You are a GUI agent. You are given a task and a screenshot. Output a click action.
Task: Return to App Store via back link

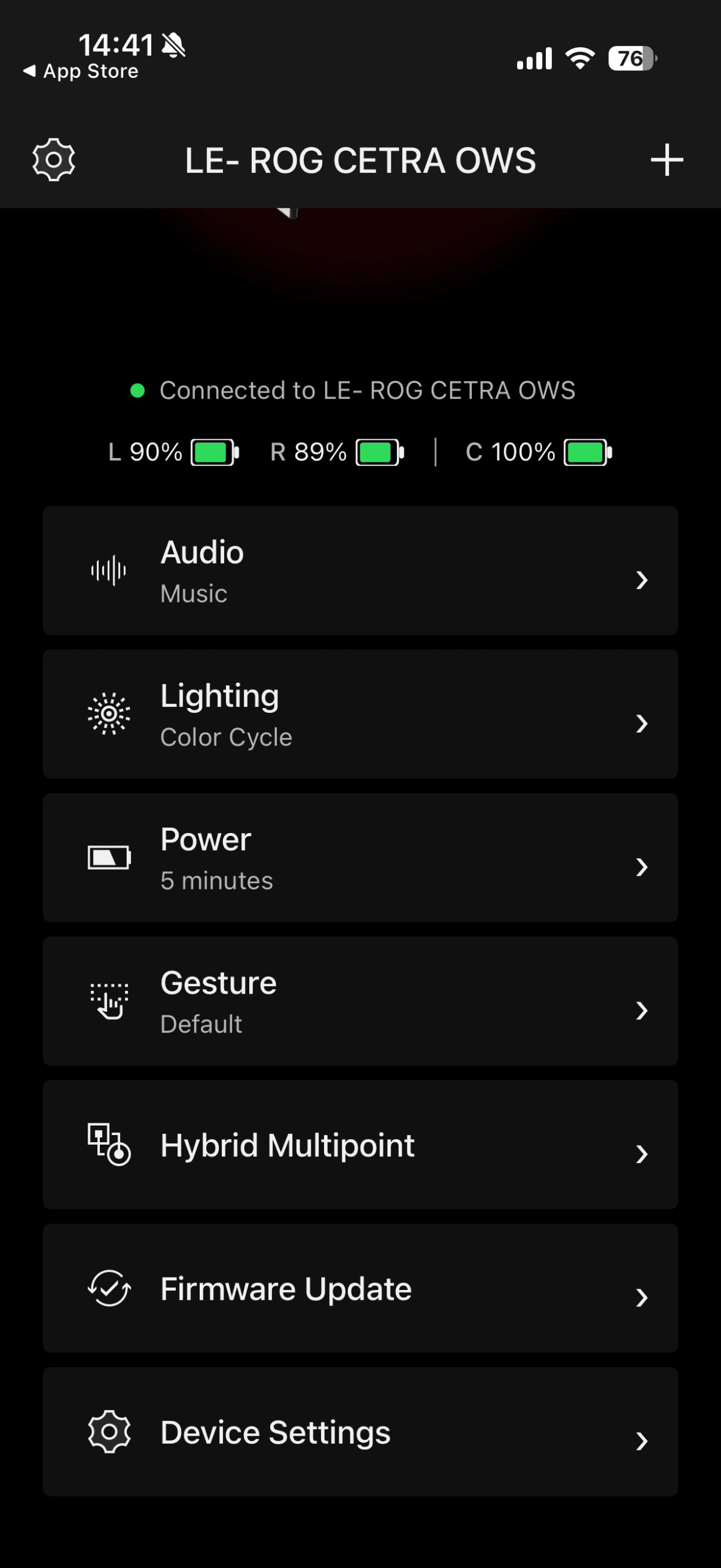click(x=81, y=72)
